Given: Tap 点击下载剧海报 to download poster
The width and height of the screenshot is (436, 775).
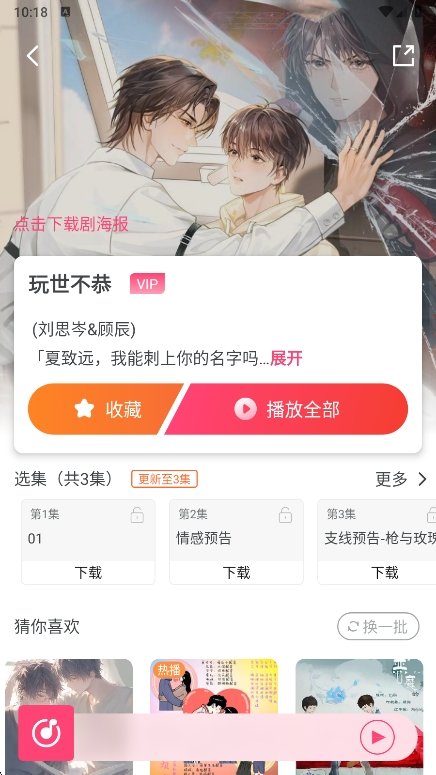Looking at the screenshot, I should click(71, 224).
